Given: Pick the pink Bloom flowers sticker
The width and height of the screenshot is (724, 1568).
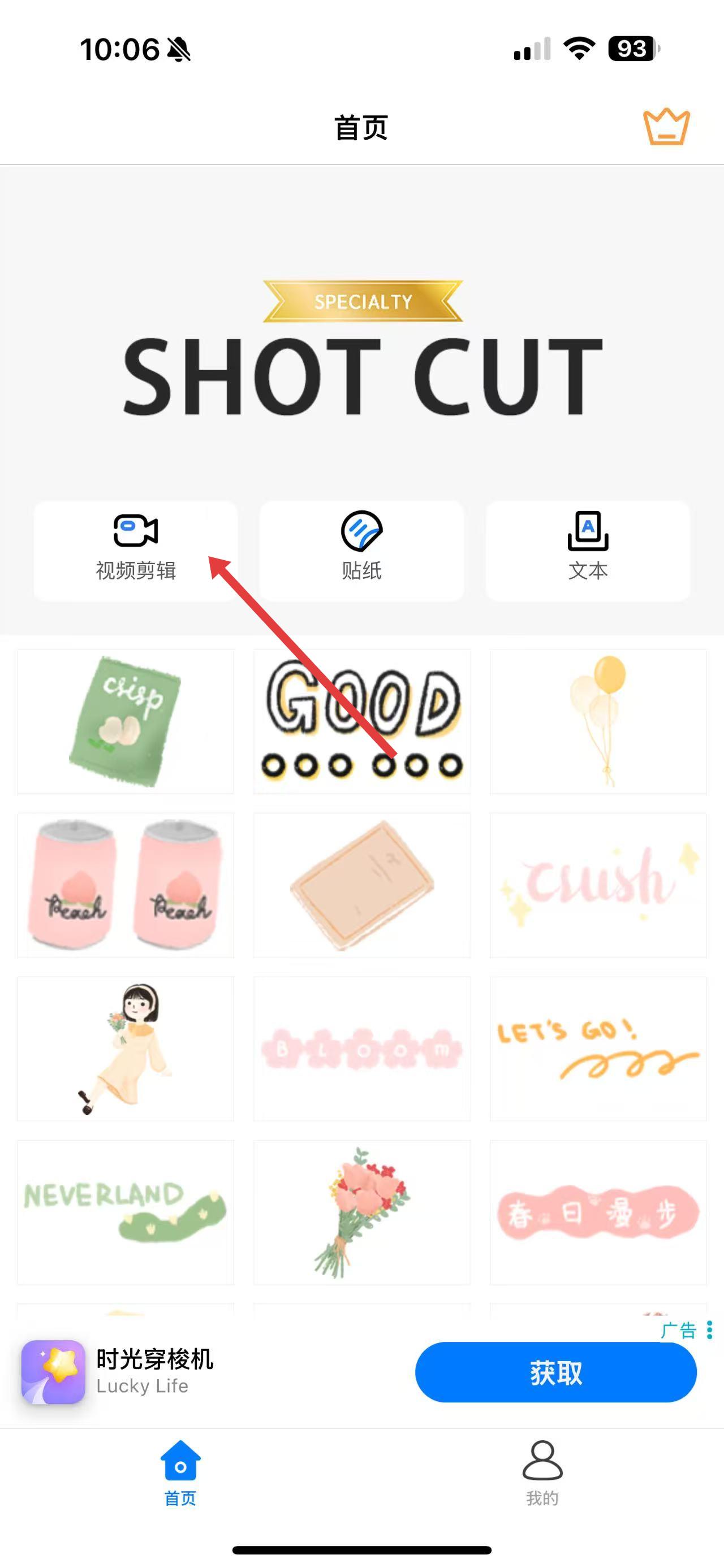Looking at the screenshot, I should [361, 1049].
